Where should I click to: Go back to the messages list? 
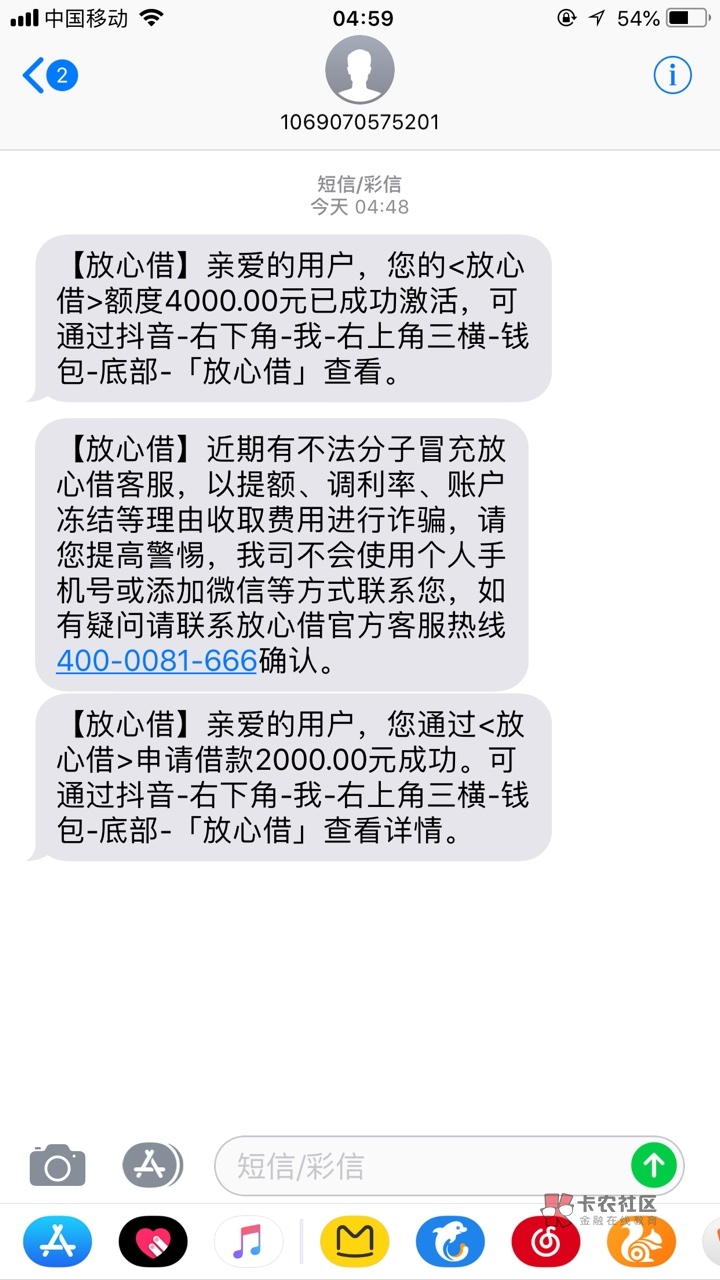[50, 75]
